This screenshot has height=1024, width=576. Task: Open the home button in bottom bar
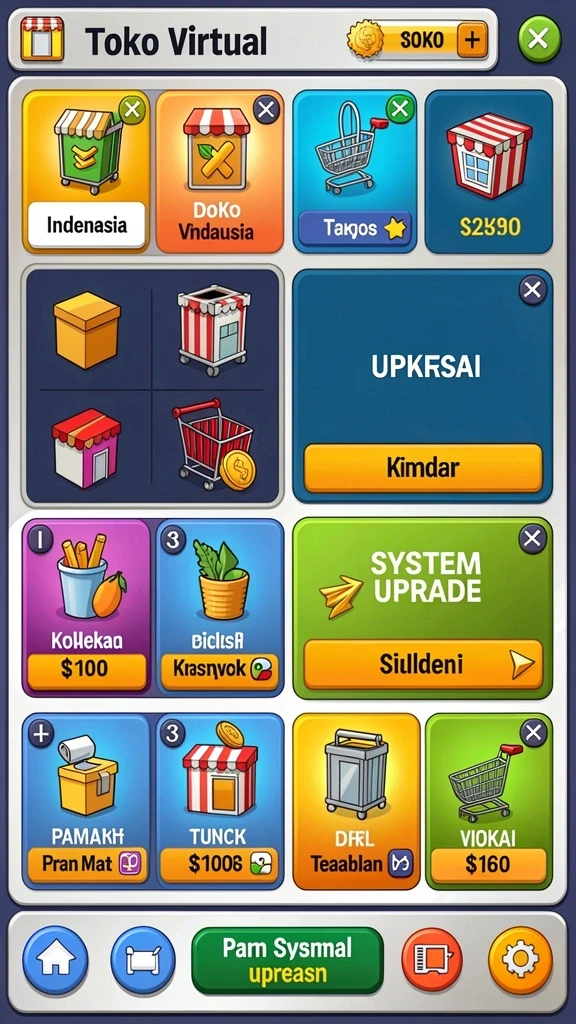[56, 960]
